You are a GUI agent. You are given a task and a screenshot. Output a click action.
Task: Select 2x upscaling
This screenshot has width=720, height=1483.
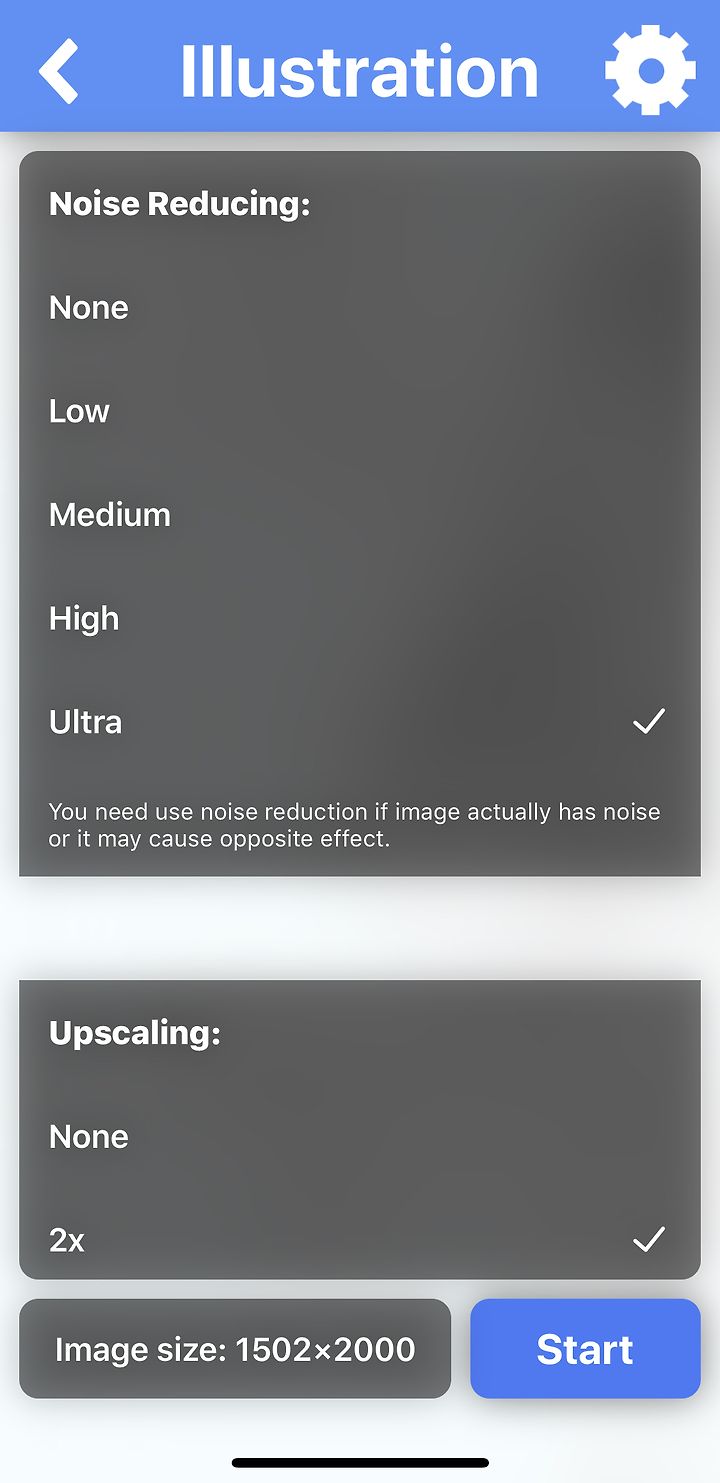[360, 1240]
